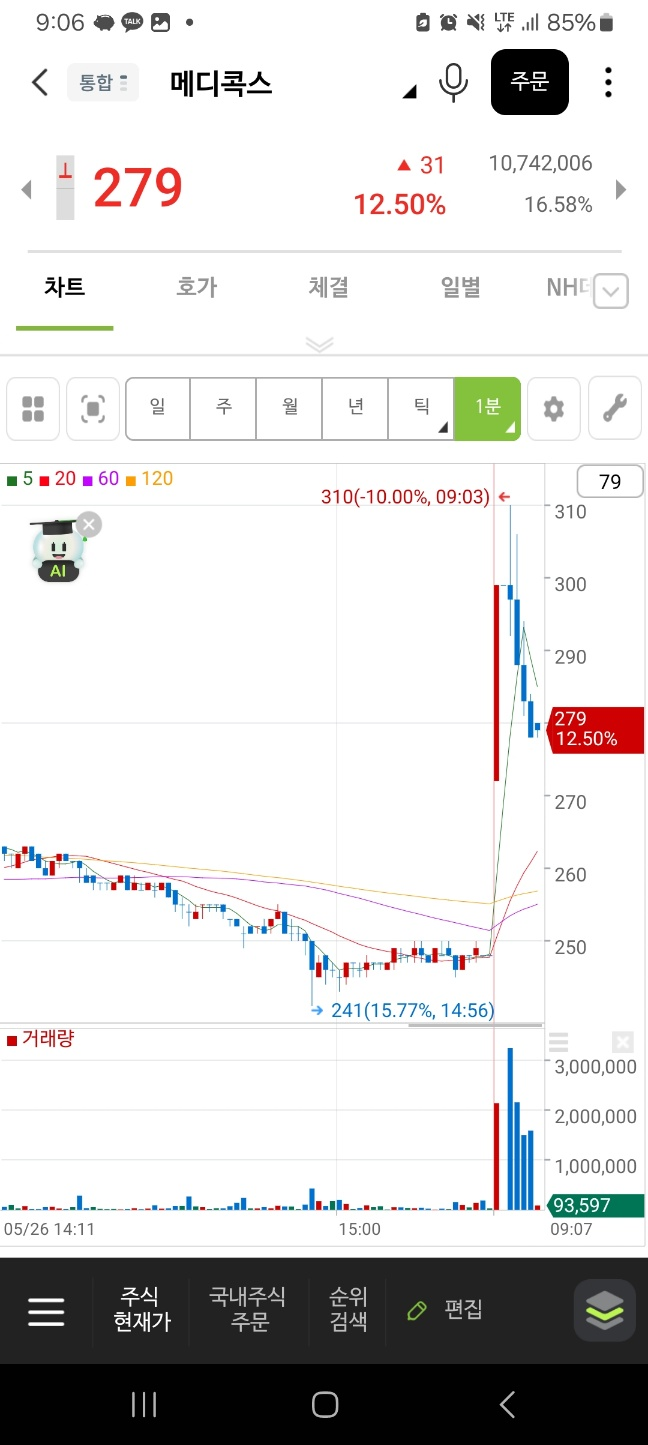The height and width of the screenshot is (1445, 648).
Task: Select the 월 monthly chart period
Action: tap(289, 408)
